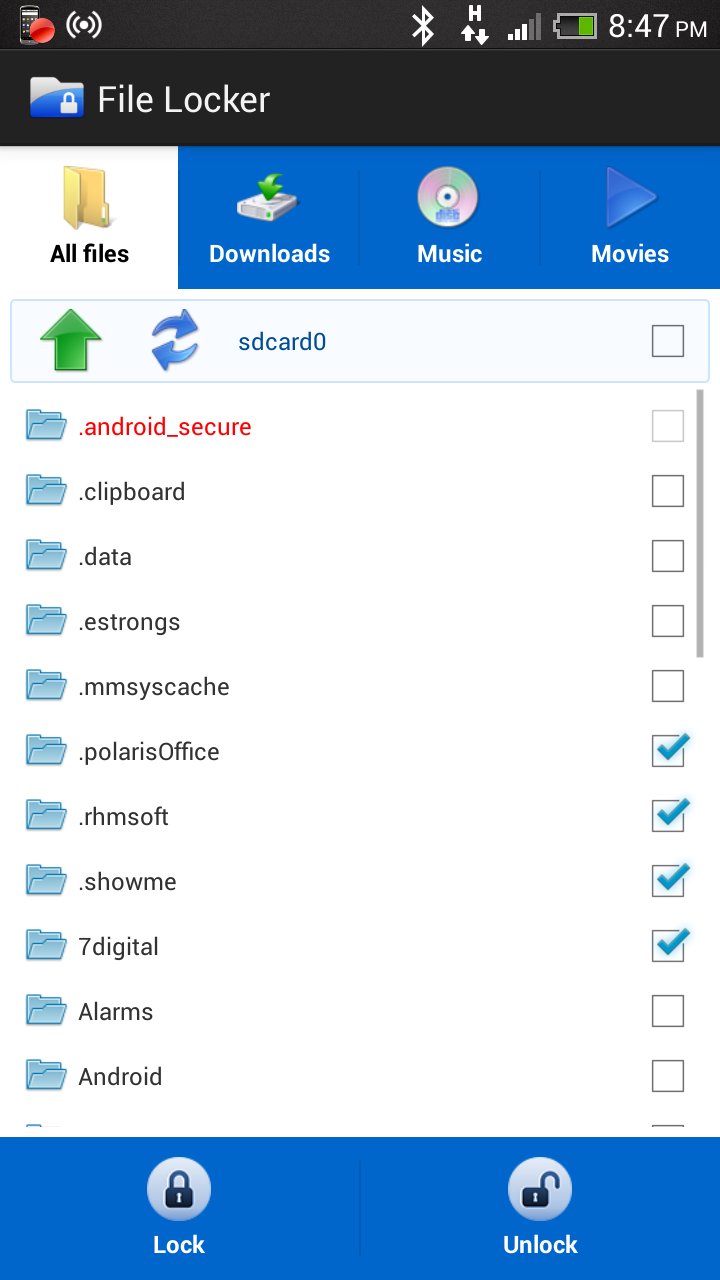Screen dimensions: 720x1280
Task: Uncheck the 7digital checkbox
Action: coord(668,945)
